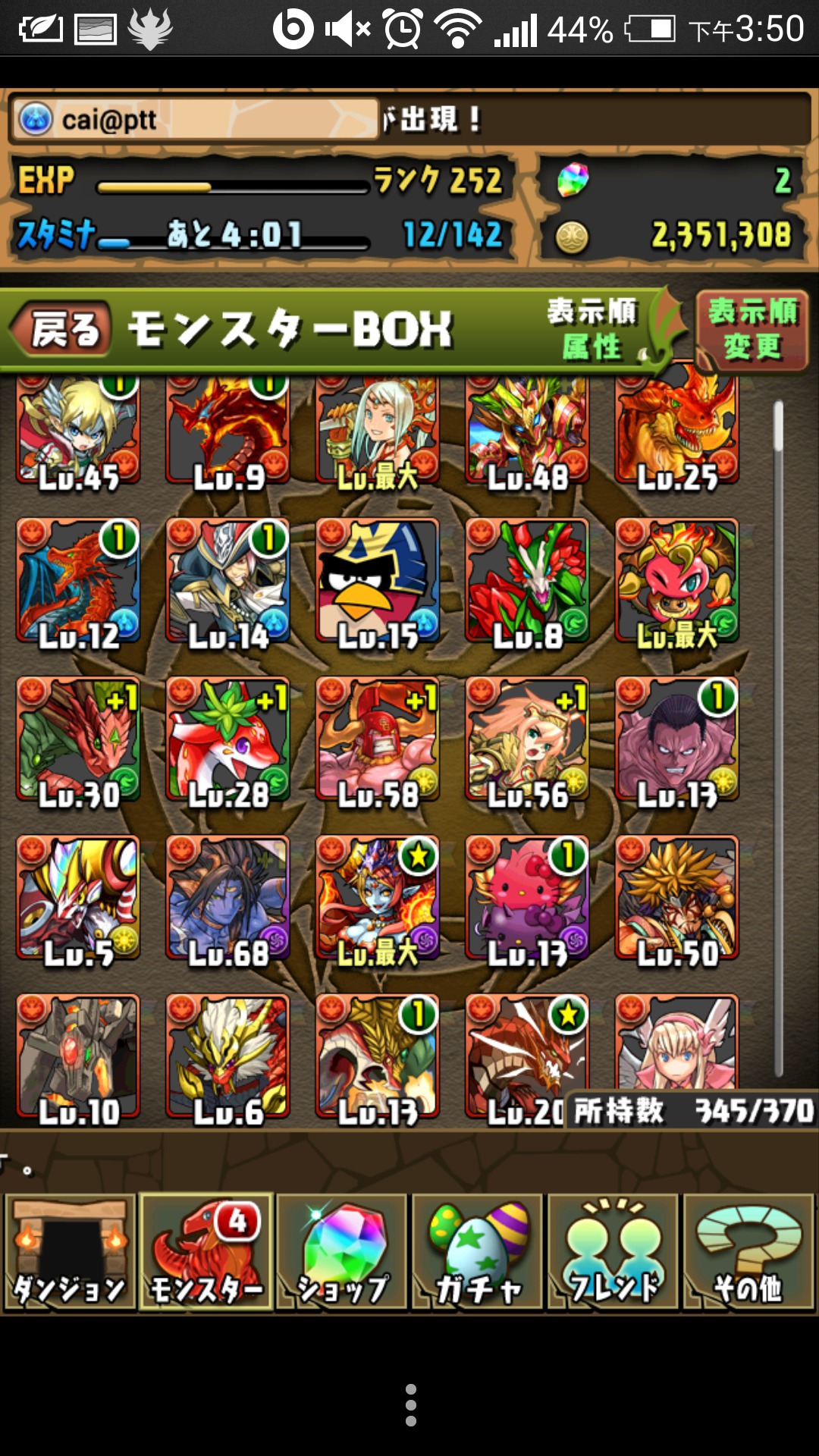Open the 表示順変更 sort order button
819x1456 pixels.
click(752, 330)
